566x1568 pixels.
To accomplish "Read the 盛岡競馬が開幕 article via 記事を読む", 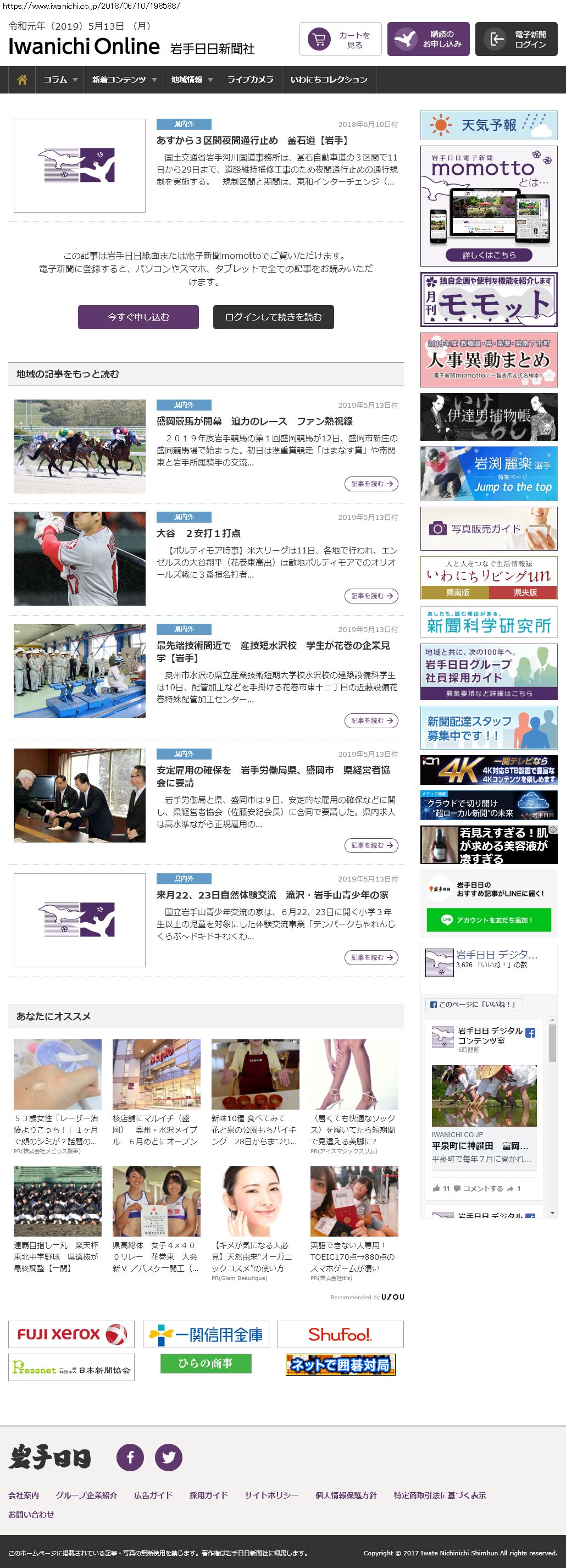I will [371, 484].
